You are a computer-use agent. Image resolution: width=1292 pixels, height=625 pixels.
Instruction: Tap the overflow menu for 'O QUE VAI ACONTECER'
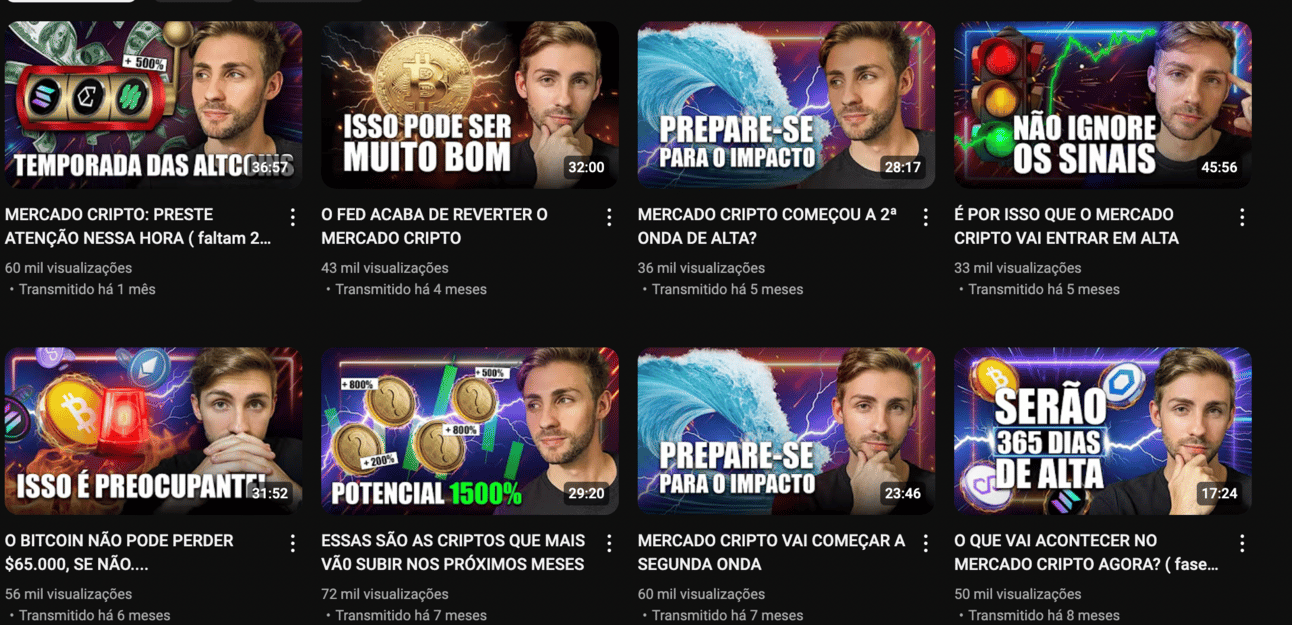[x=1242, y=543]
